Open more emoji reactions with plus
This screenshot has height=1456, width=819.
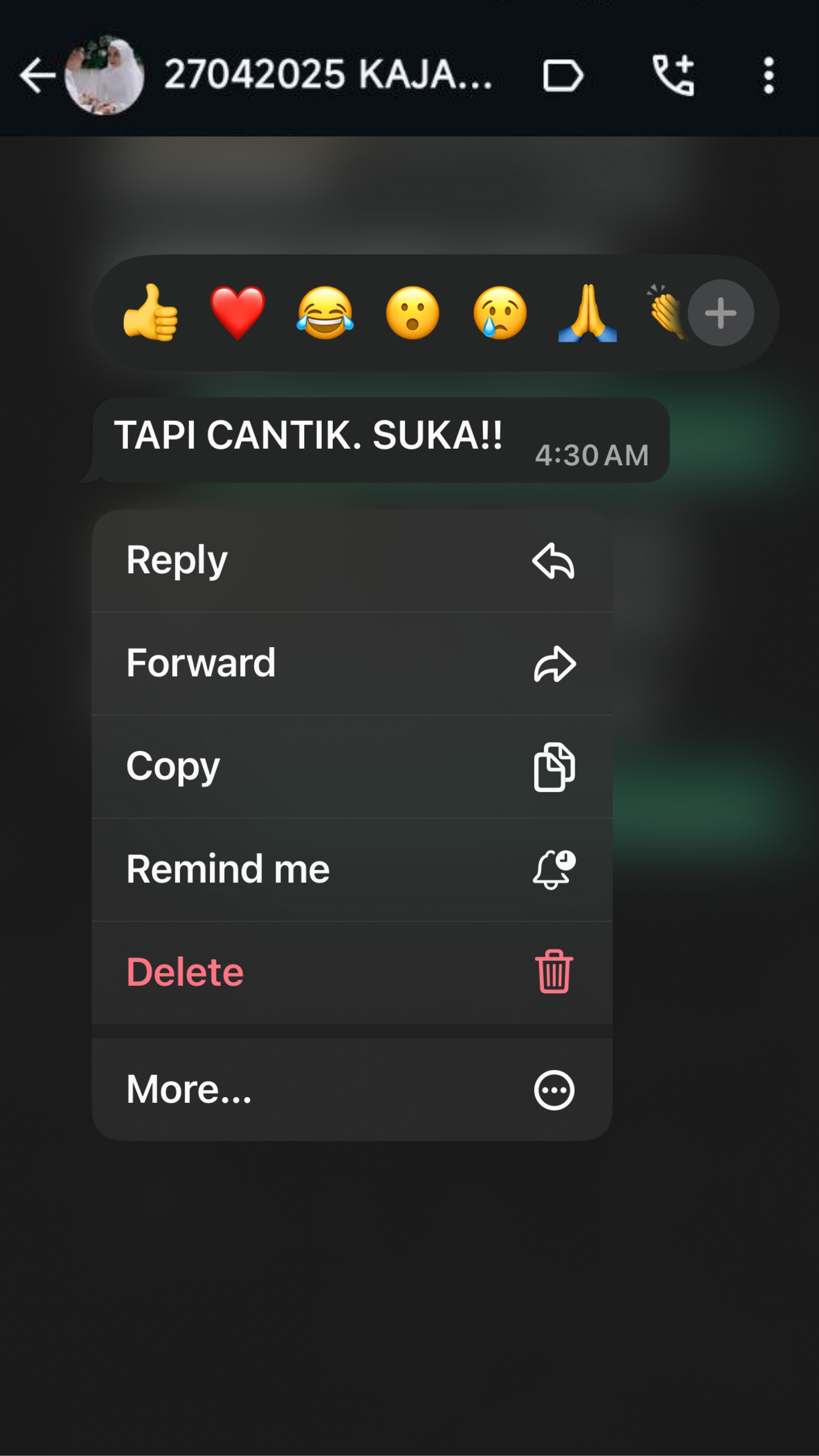coord(720,313)
